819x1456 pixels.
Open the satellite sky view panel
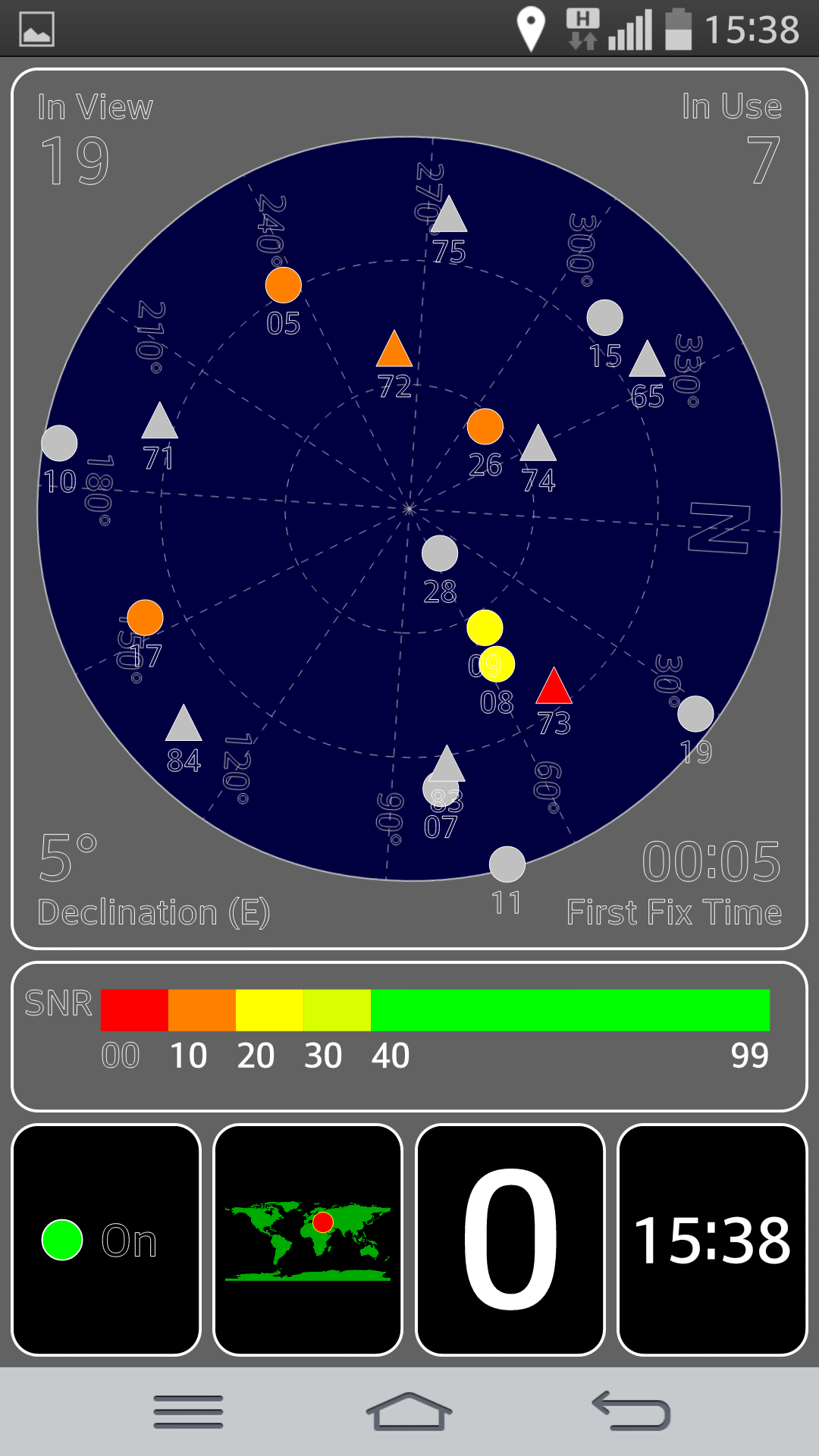point(409,509)
